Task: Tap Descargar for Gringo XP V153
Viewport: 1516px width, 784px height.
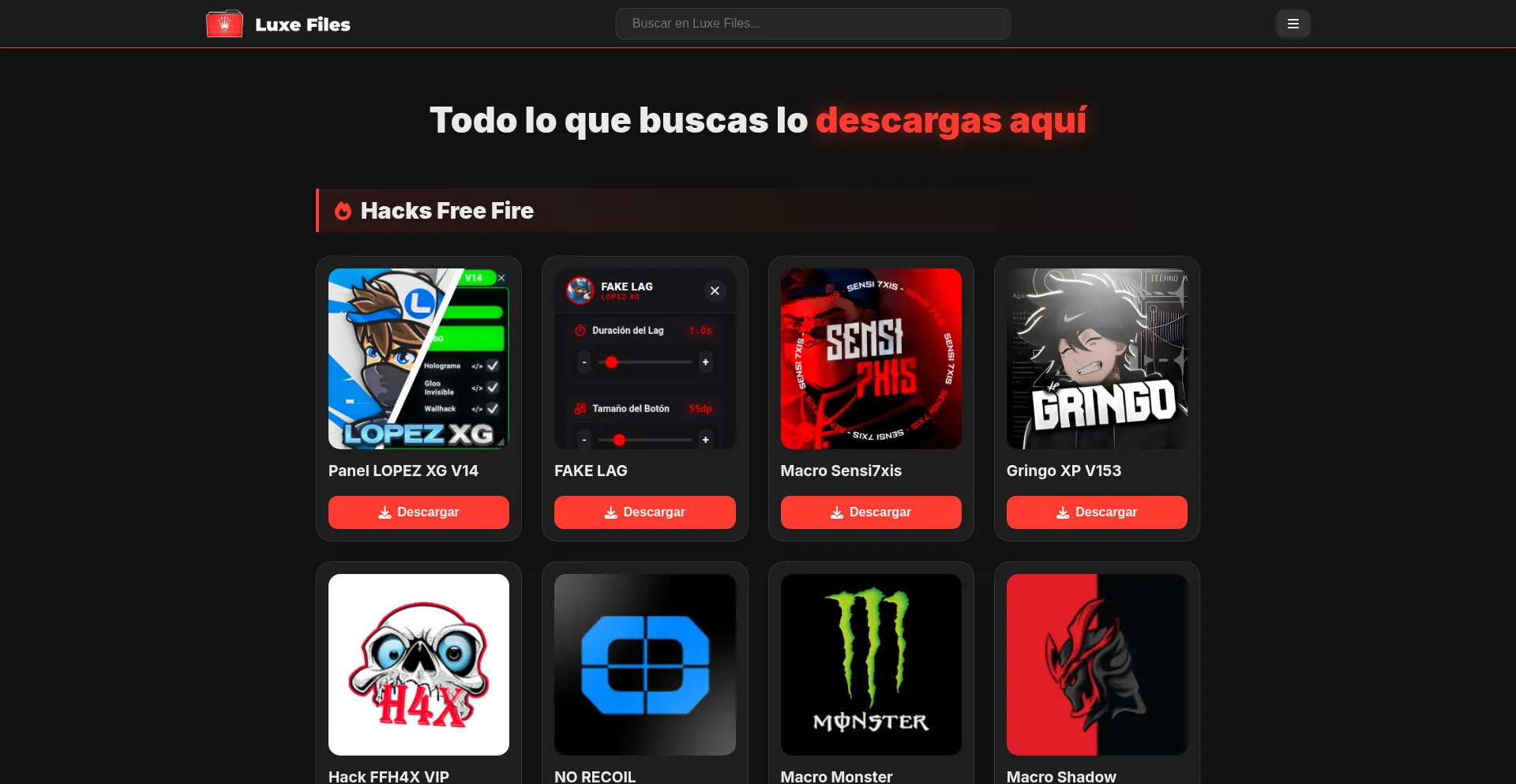Action: 1096,512
